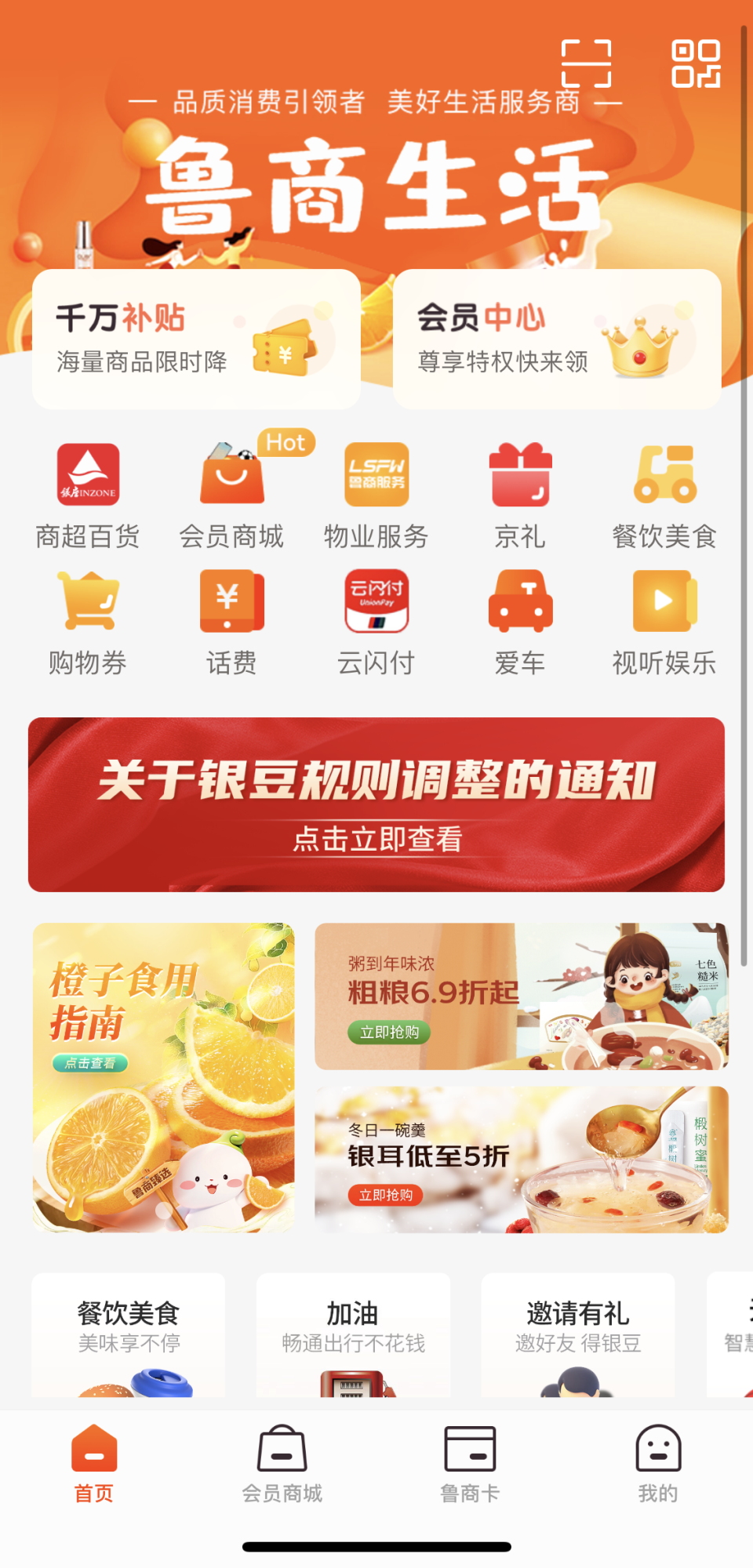Switch to the 鲁商卡 tab
Image resolution: width=753 pixels, height=1568 pixels.
(x=470, y=1464)
